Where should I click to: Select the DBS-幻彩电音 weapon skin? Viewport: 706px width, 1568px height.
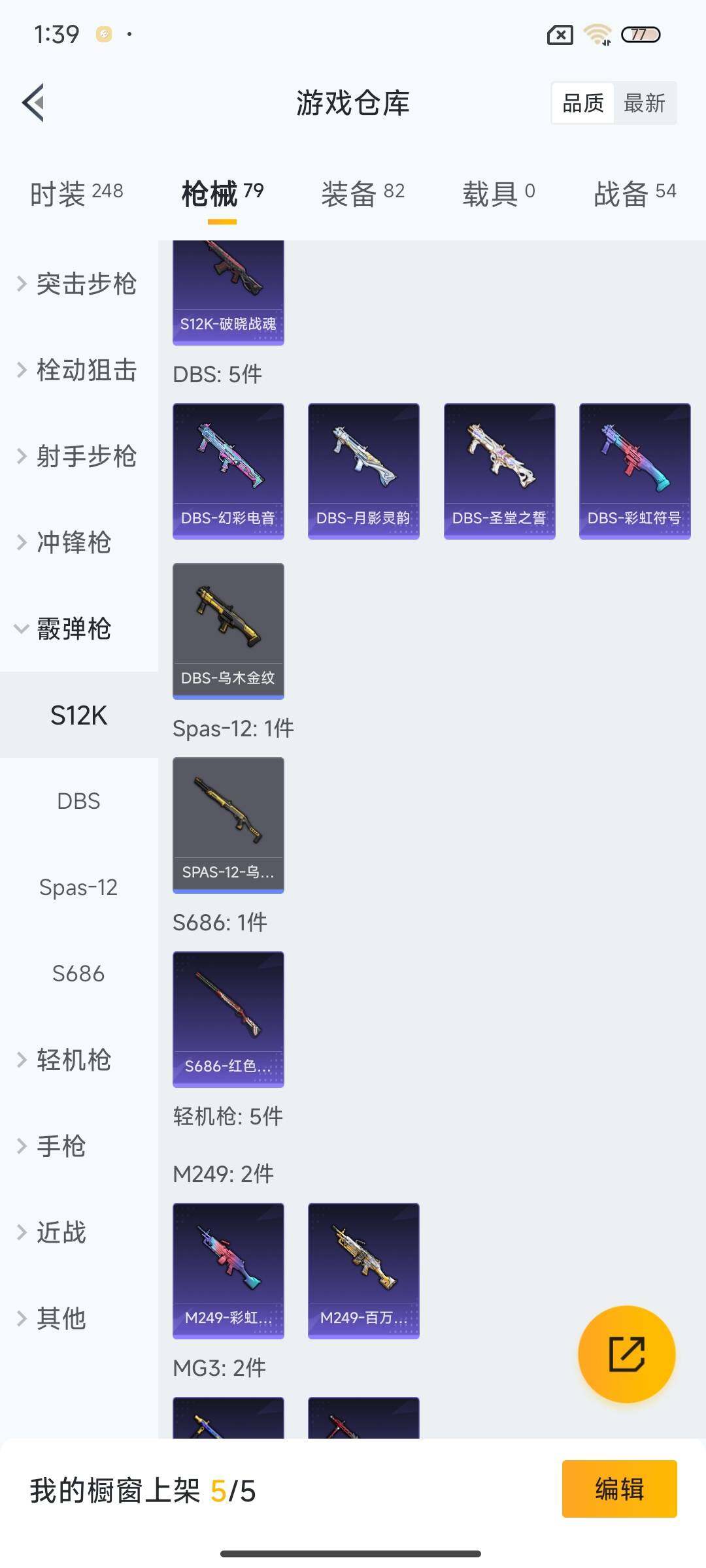[228, 472]
